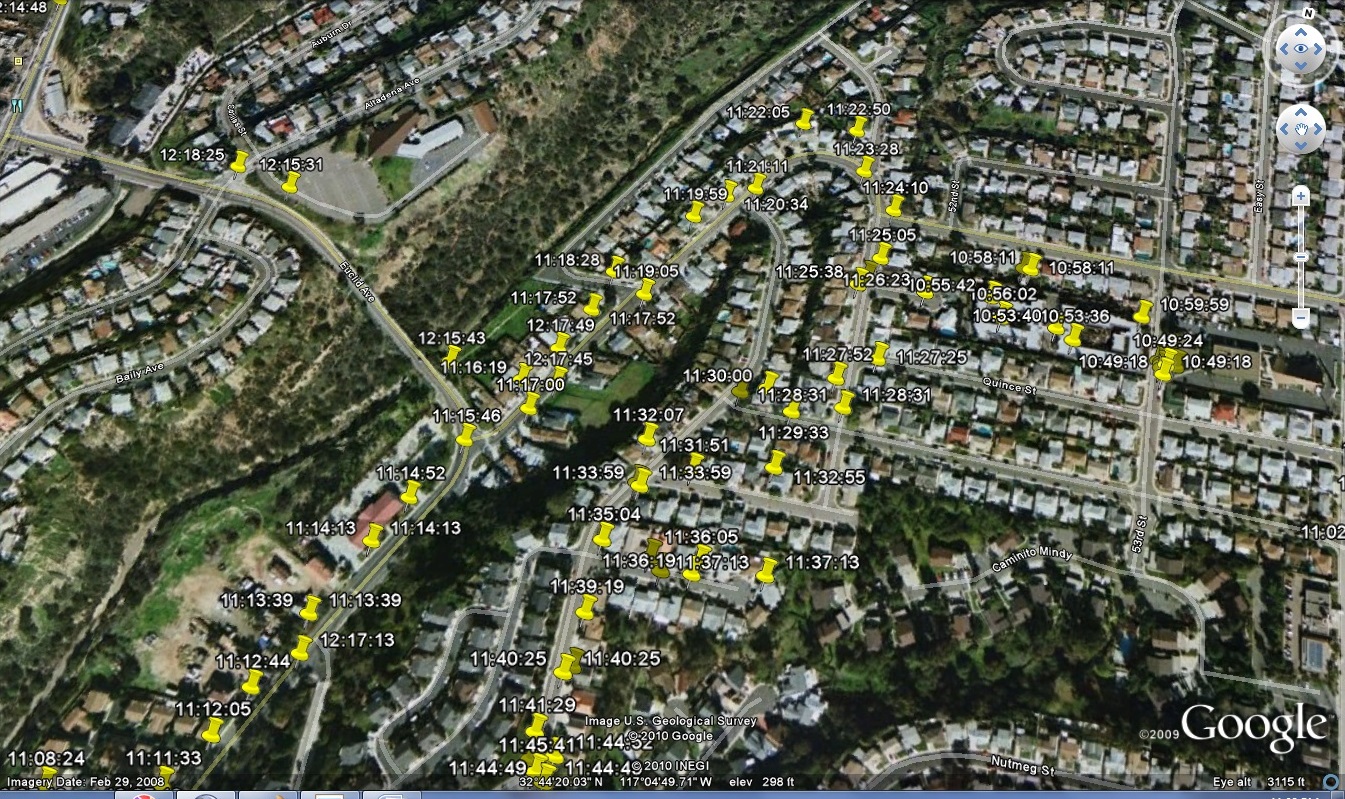Zoom in with the plus button
The width and height of the screenshot is (1345, 799).
coord(1301,196)
